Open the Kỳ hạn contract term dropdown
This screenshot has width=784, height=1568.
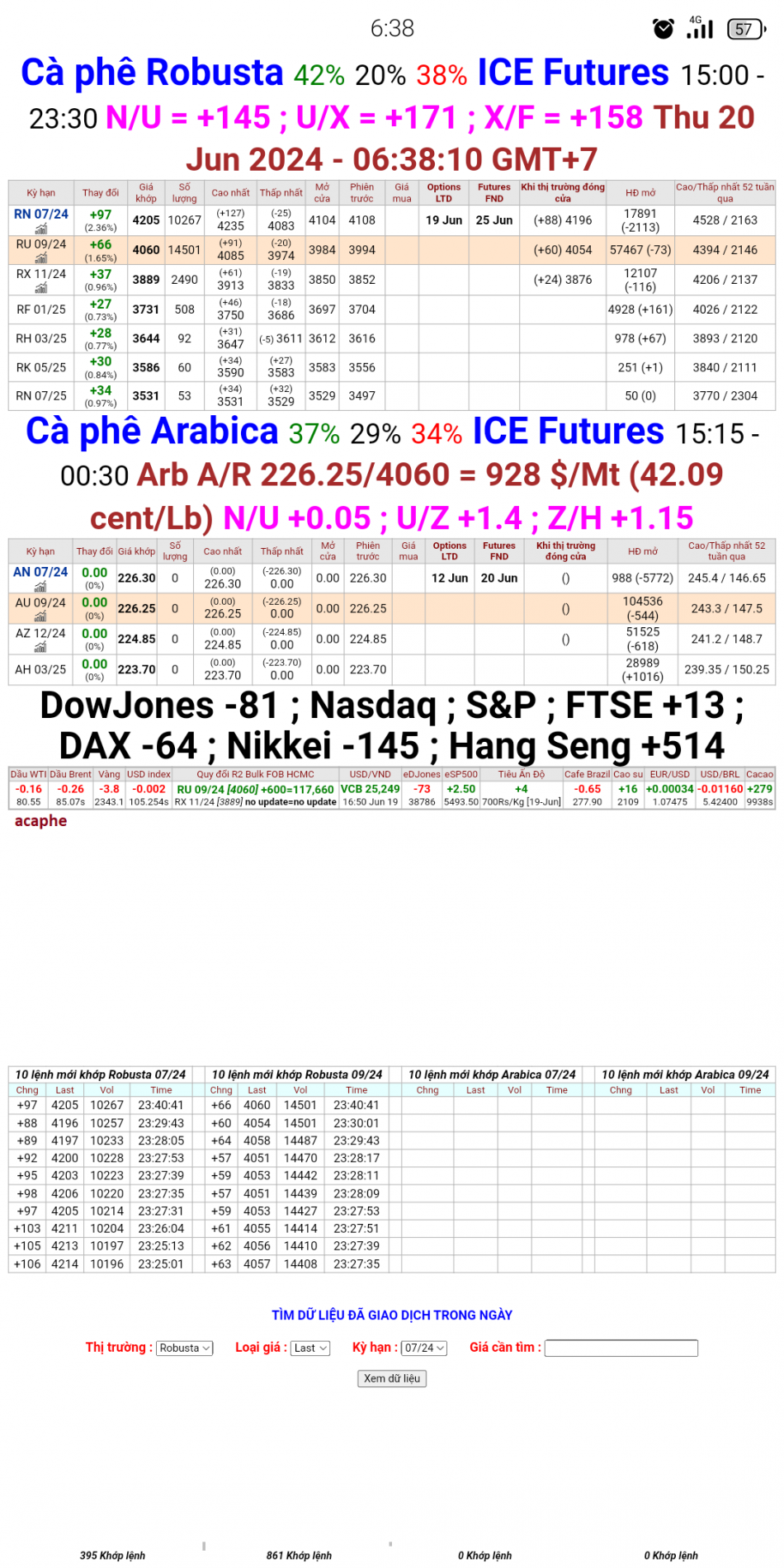tap(424, 1348)
